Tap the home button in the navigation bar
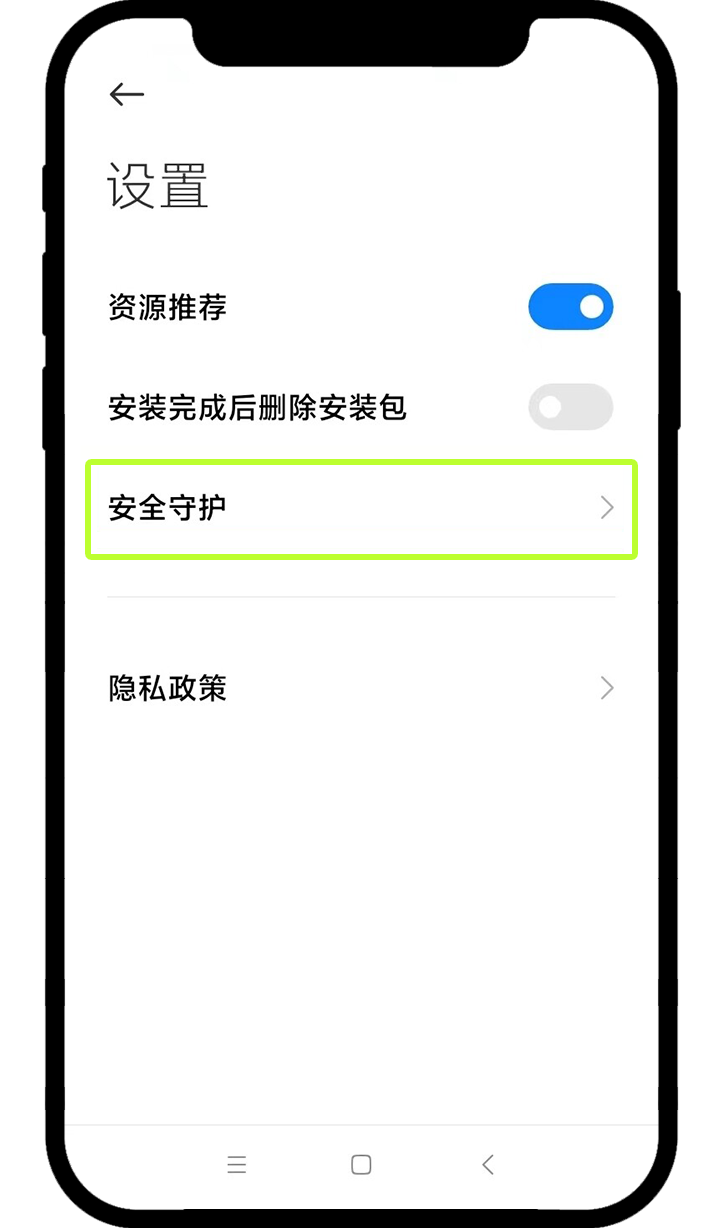The width and height of the screenshot is (723, 1228). 362,1164
